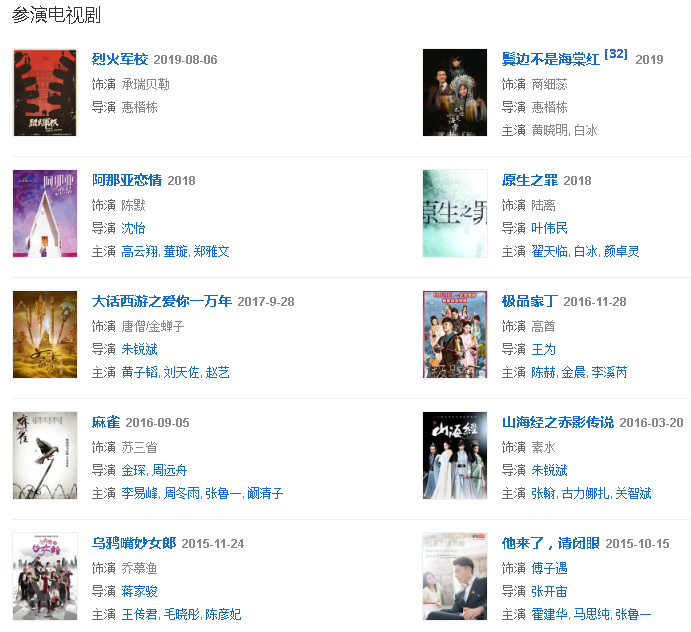View director 王为's page
Screen dimensions: 691x632
pyautogui.click(x=543, y=349)
